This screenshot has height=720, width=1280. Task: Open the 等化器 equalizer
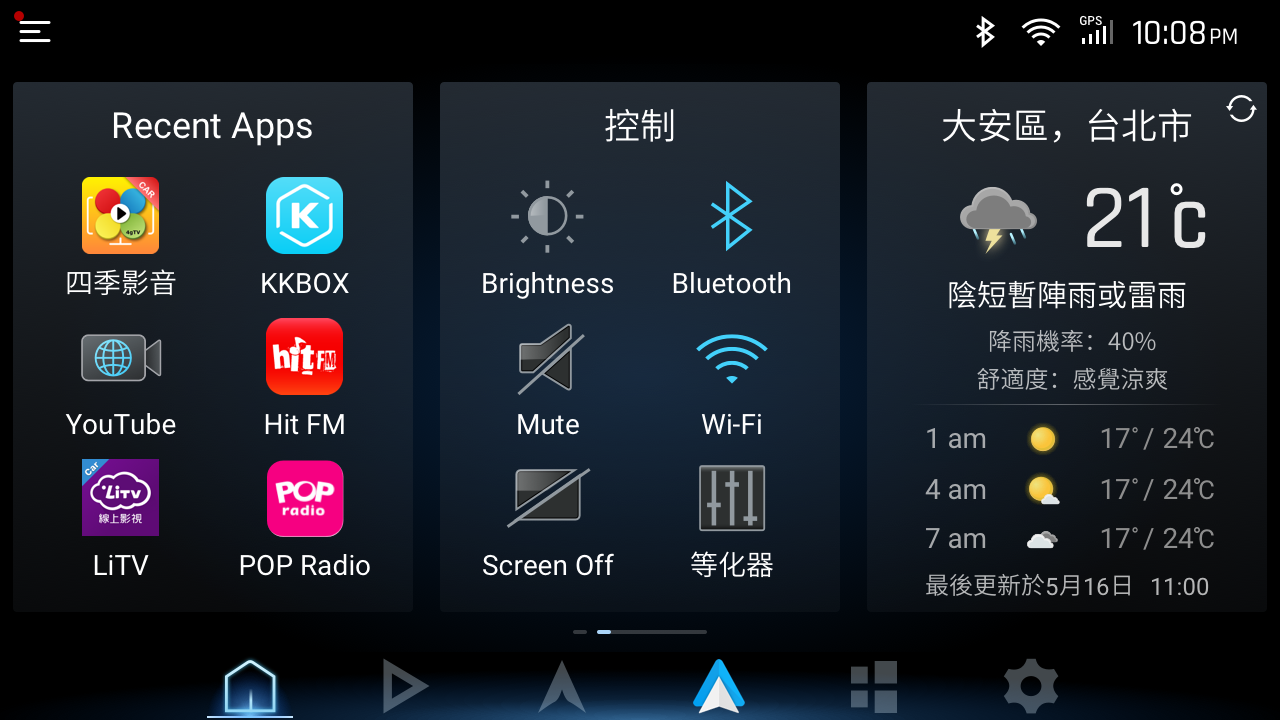[x=731, y=498]
